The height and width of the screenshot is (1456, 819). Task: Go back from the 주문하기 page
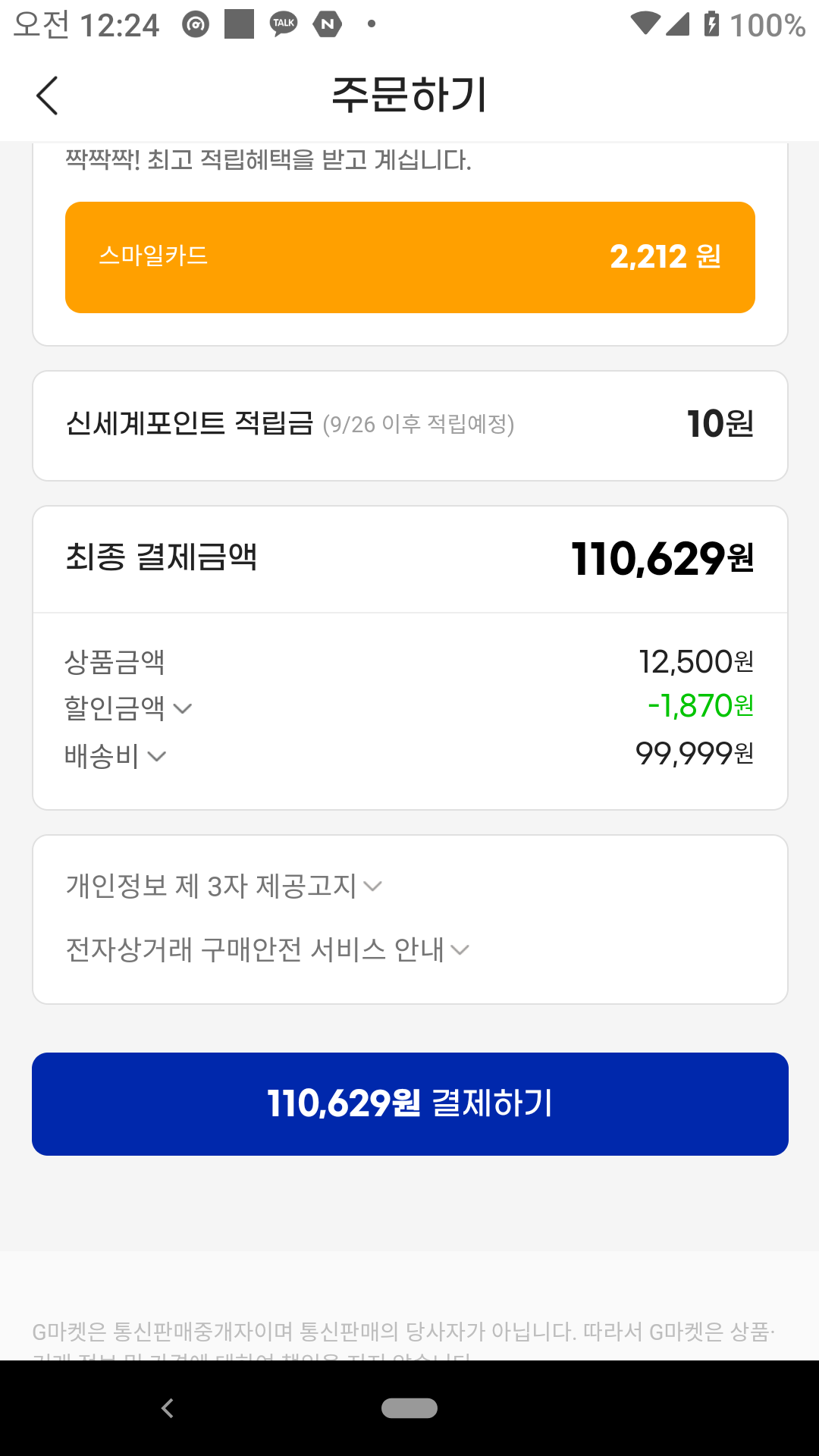(47, 96)
